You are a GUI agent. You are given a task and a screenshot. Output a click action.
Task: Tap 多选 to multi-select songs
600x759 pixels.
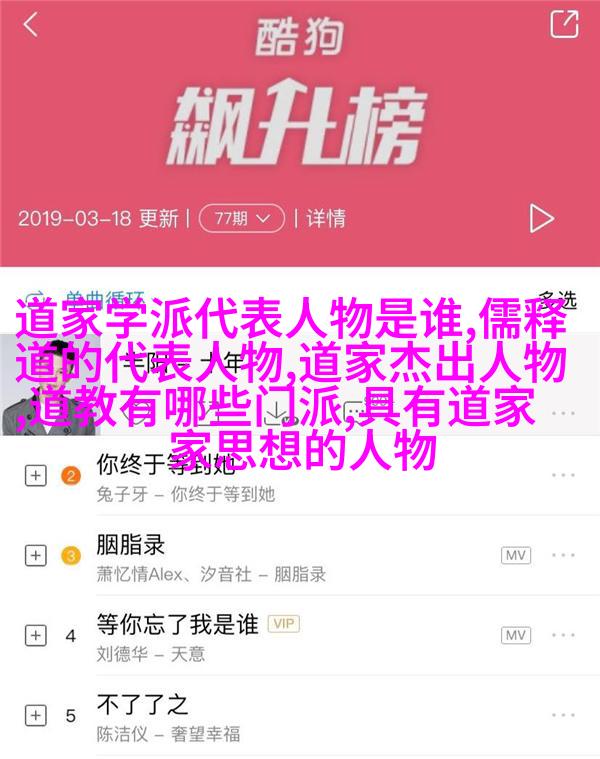click(x=557, y=298)
